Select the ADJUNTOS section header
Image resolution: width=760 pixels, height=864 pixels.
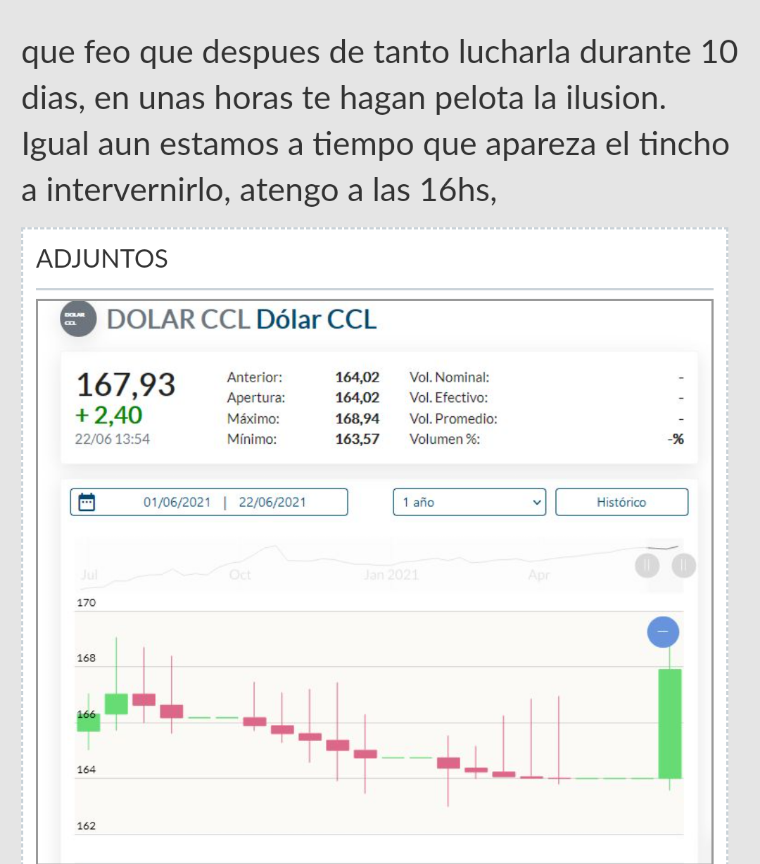(100, 258)
